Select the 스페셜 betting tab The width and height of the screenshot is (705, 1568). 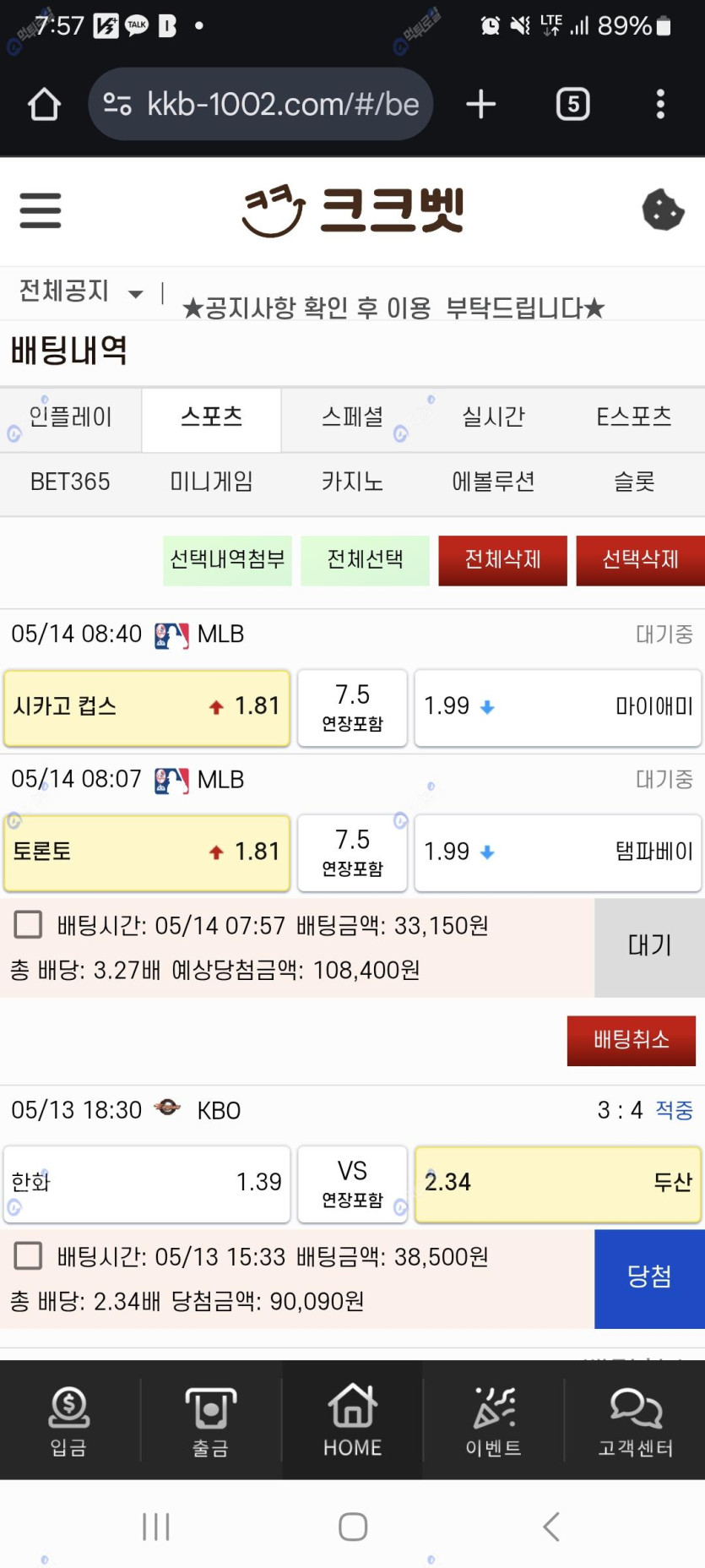pyautogui.click(x=352, y=417)
